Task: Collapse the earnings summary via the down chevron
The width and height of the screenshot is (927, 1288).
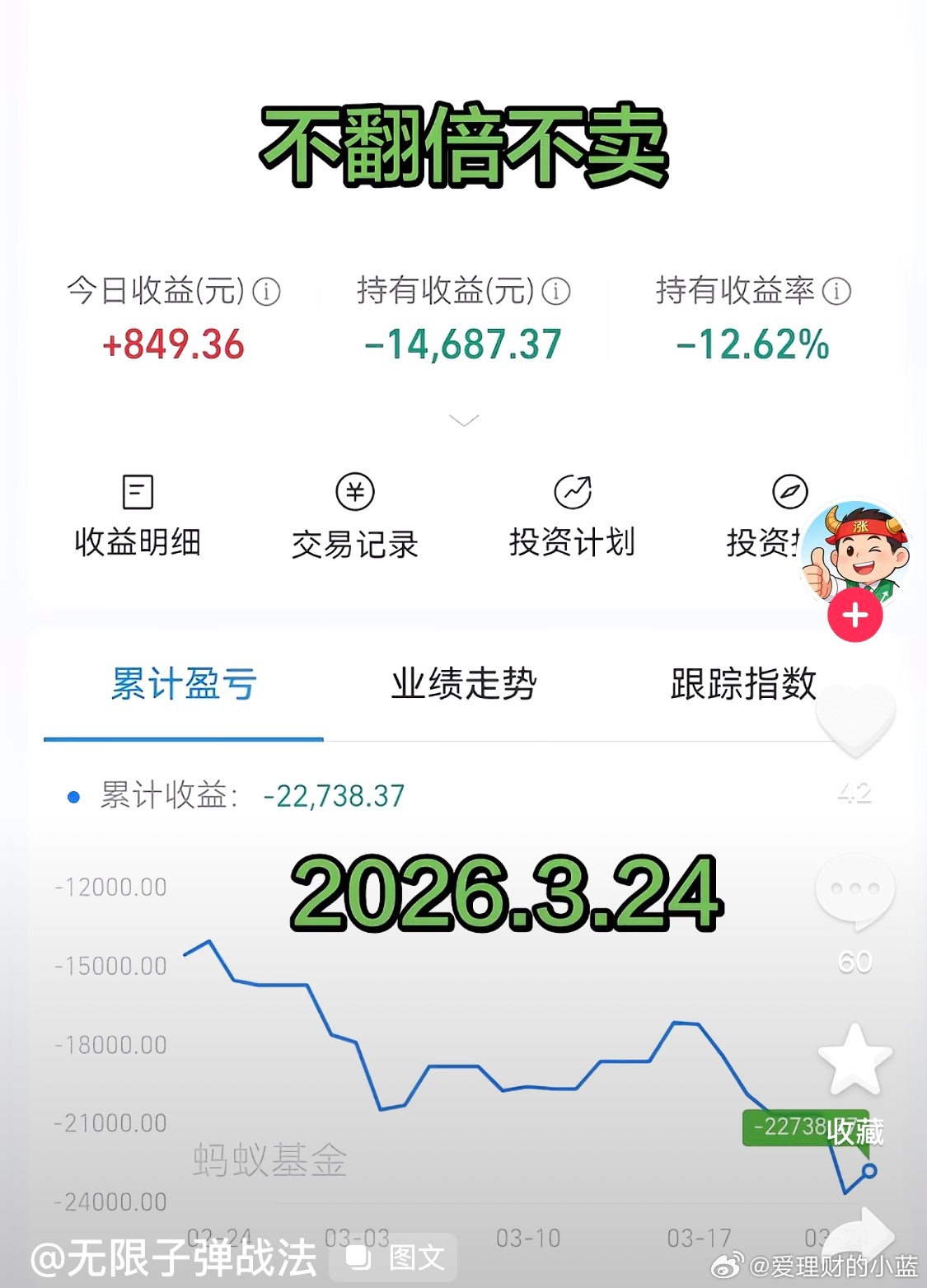Action: click(x=464, y=420)
